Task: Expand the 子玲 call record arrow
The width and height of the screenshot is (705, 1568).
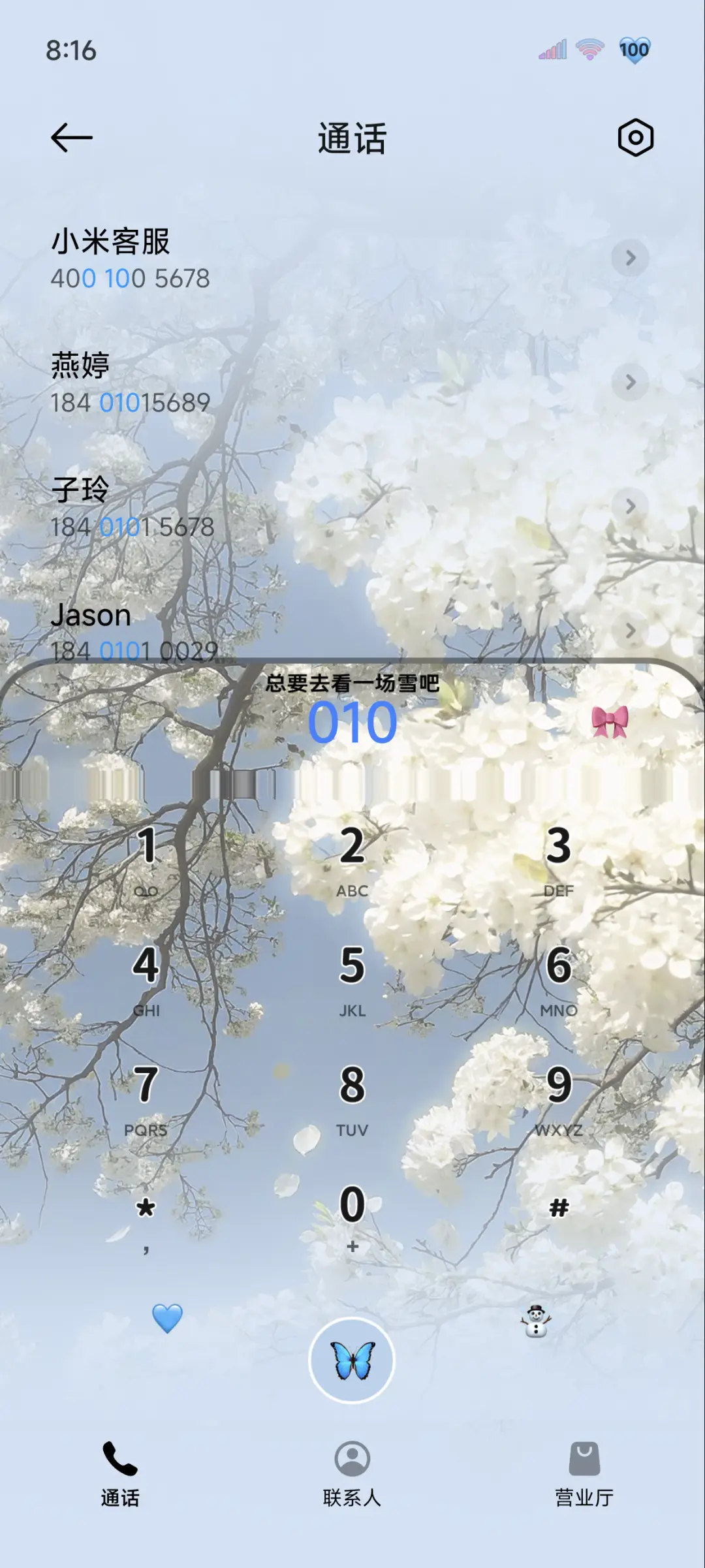Action: pos(630,506)
